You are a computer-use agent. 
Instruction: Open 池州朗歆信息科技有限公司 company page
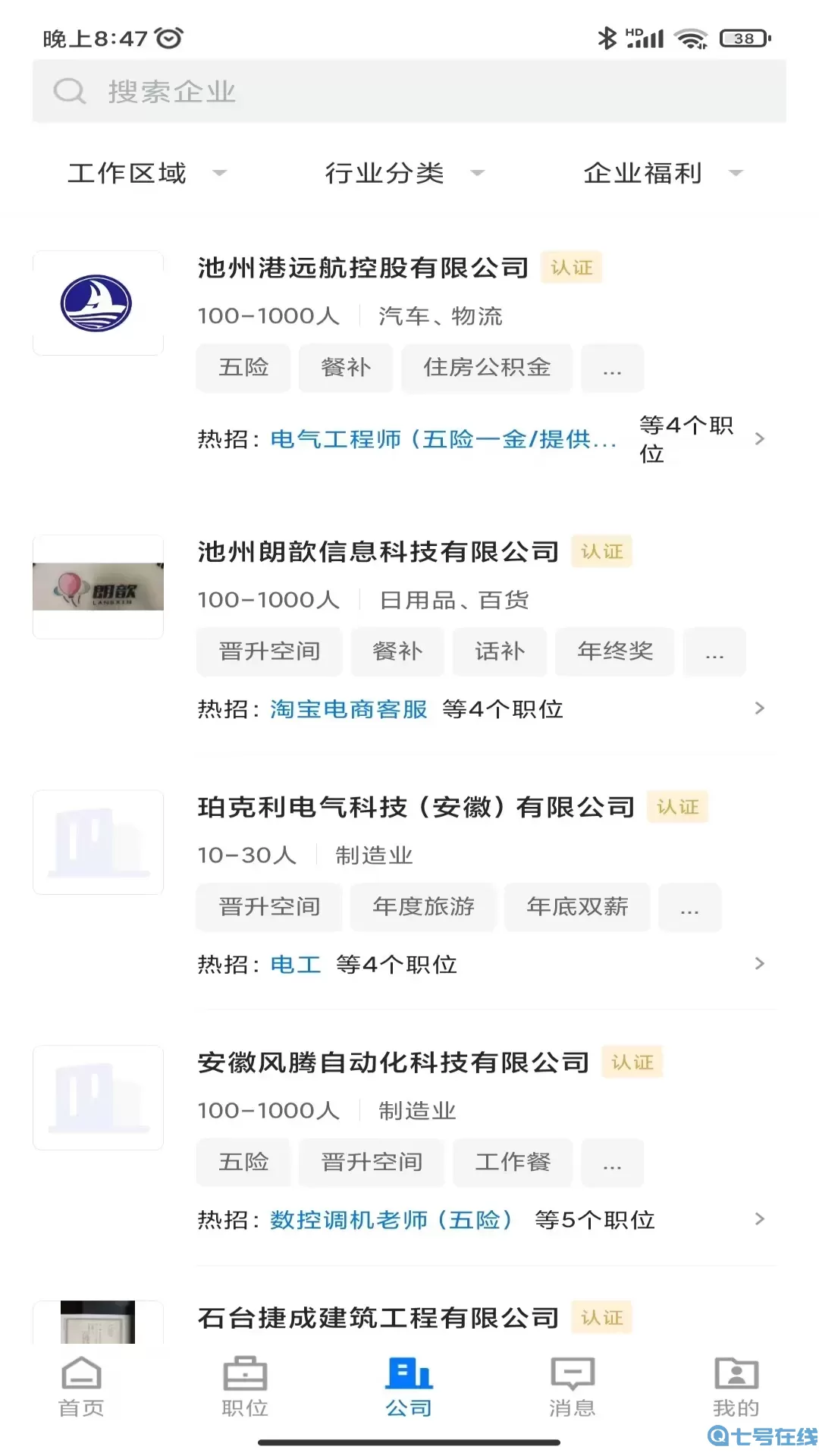coord(378,551)
